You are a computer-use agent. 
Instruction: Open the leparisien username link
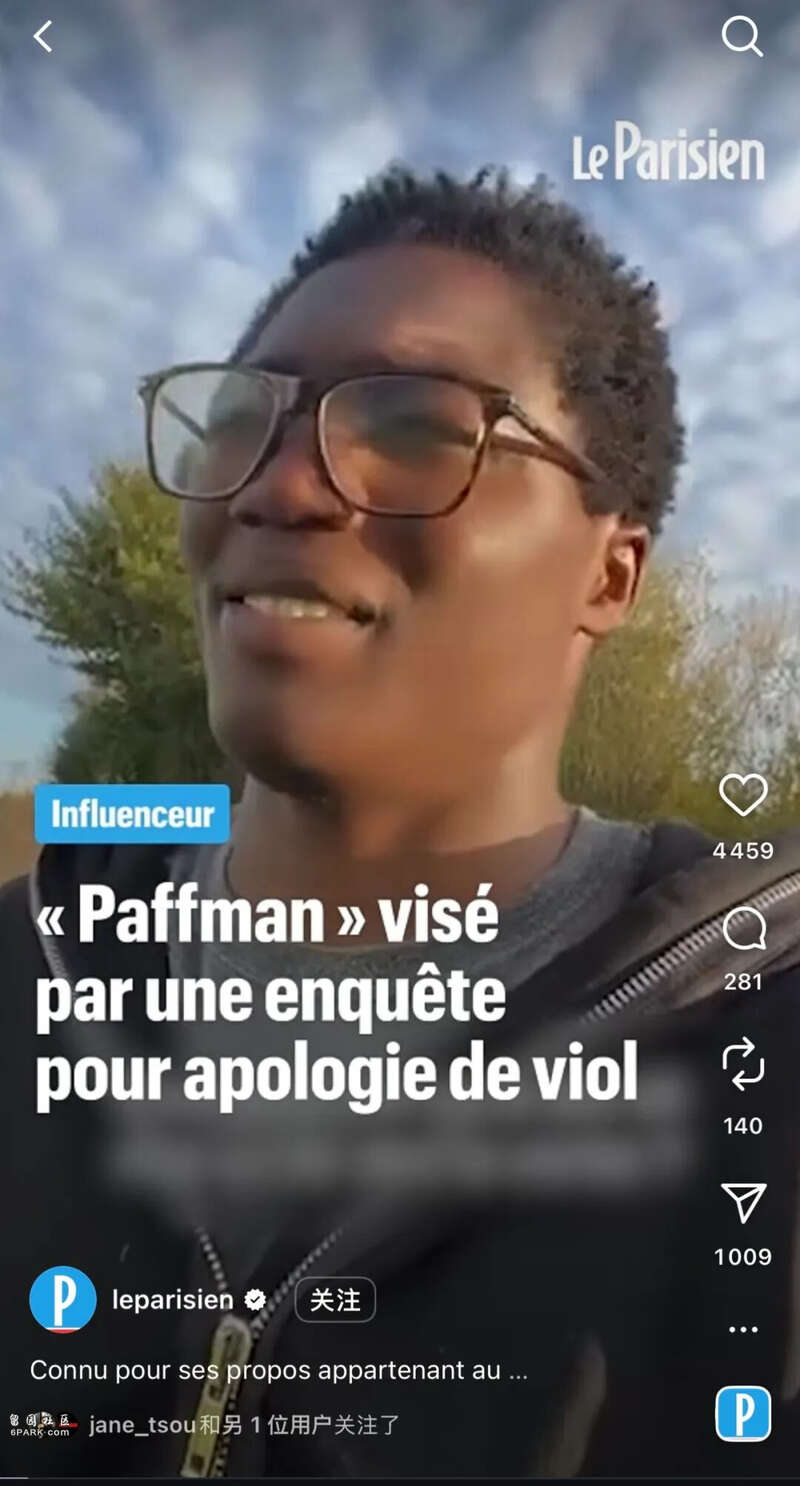pyautogui.click(x=172, y=1300)
